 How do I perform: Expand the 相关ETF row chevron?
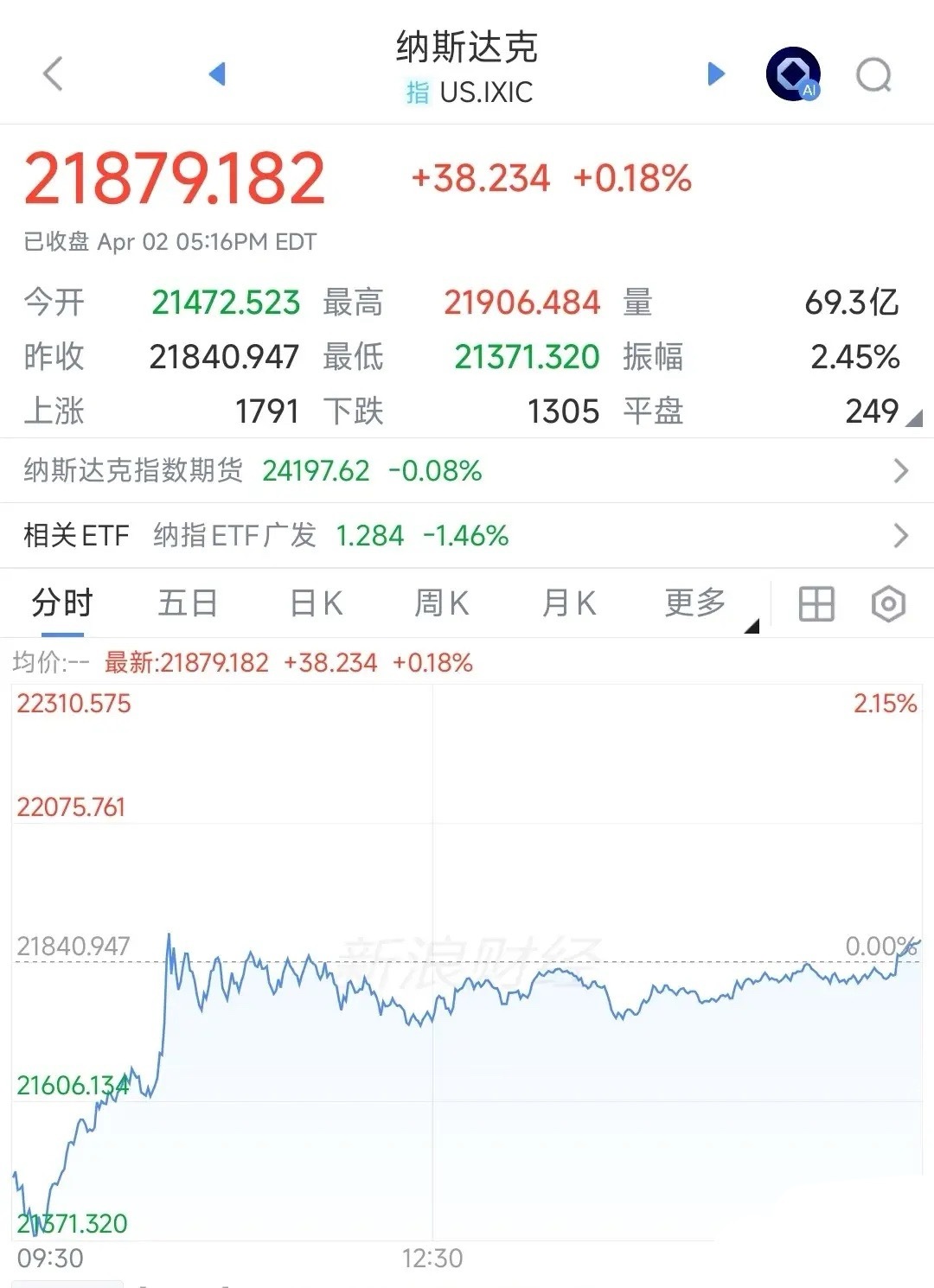click(899, 536)
